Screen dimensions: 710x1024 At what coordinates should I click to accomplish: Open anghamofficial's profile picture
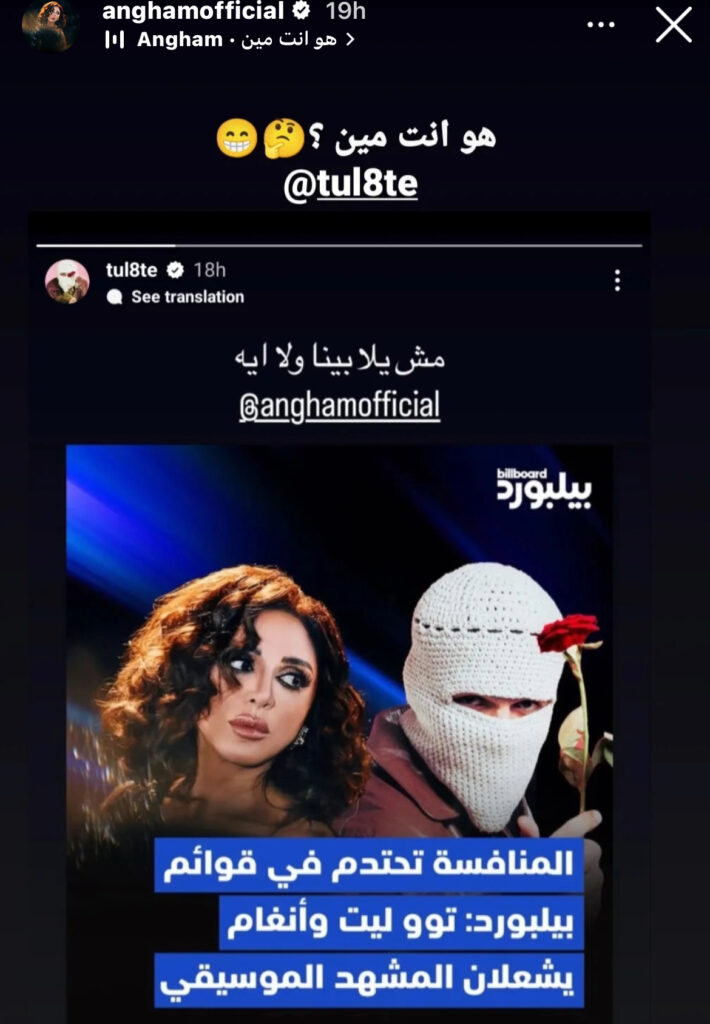pyautogui.click(x=50, y=24)
